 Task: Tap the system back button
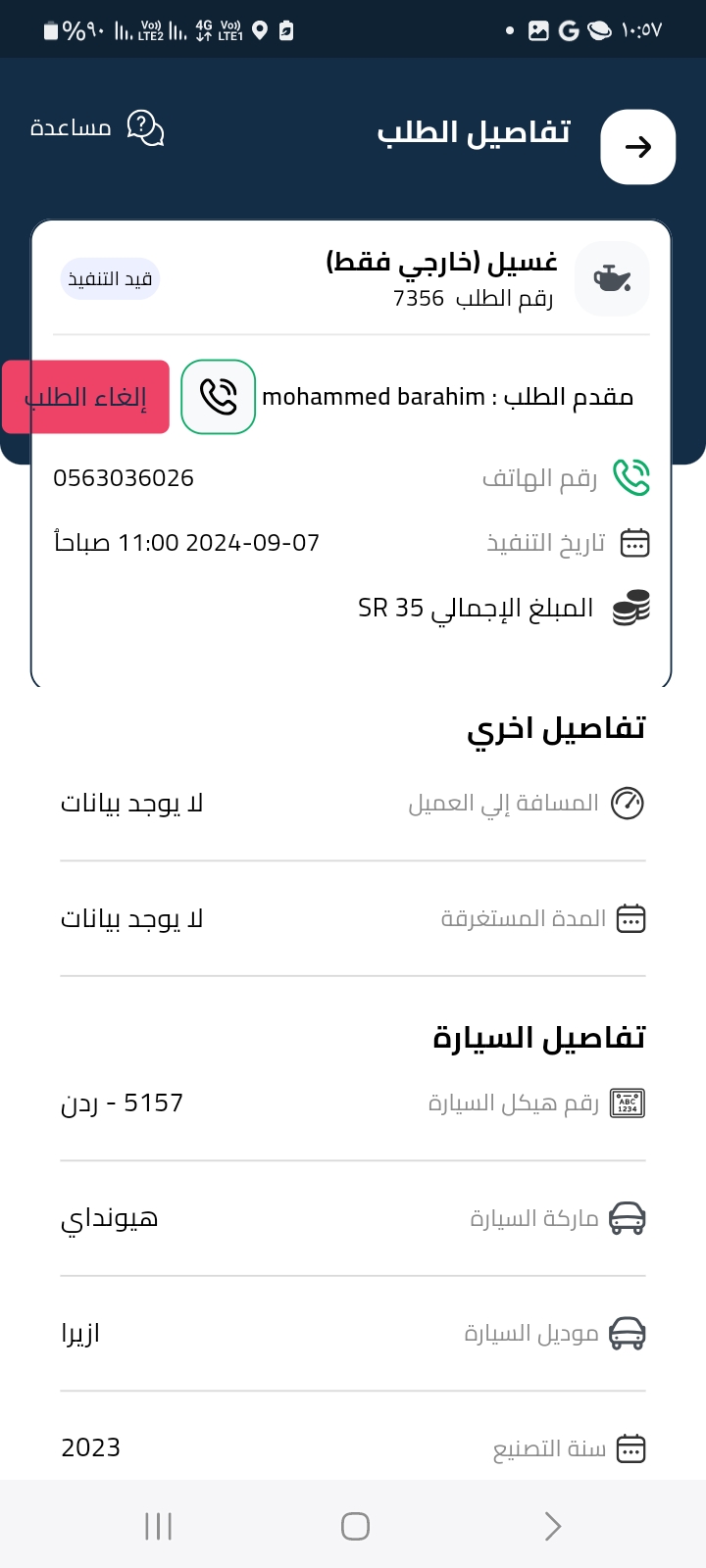[552, 1526]
